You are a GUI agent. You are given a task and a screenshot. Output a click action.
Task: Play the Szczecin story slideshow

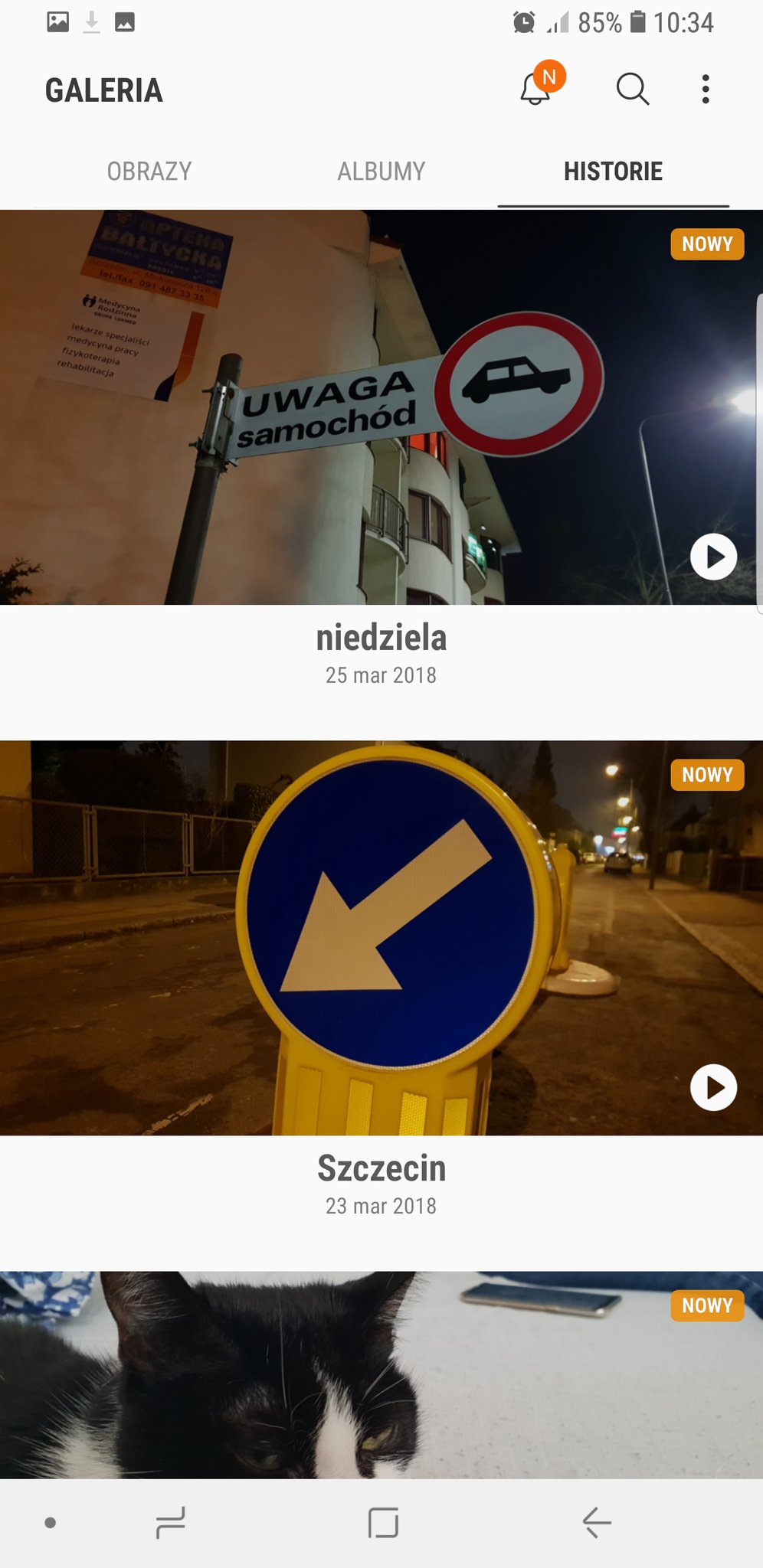713,1087
